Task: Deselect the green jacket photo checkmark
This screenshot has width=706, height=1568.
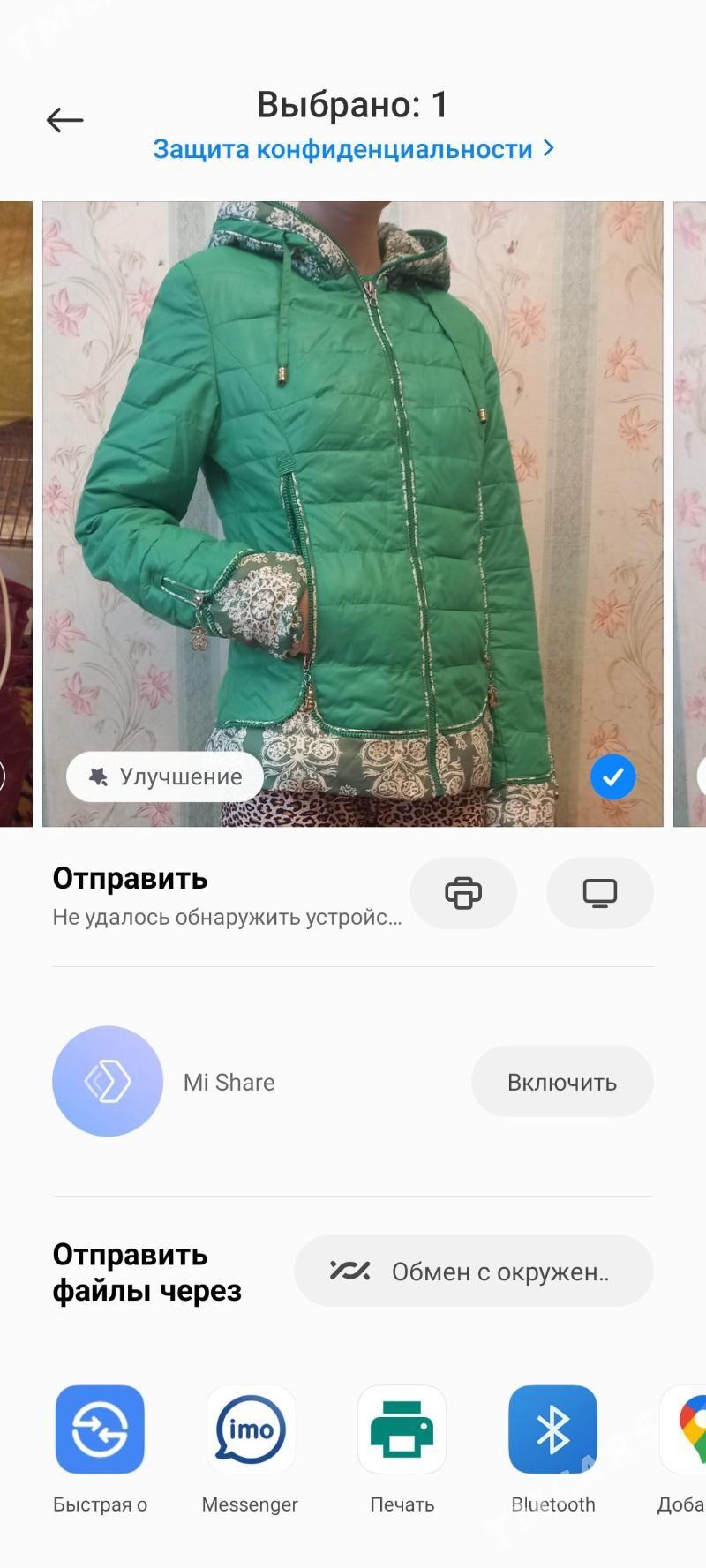Action: point(612,776)
